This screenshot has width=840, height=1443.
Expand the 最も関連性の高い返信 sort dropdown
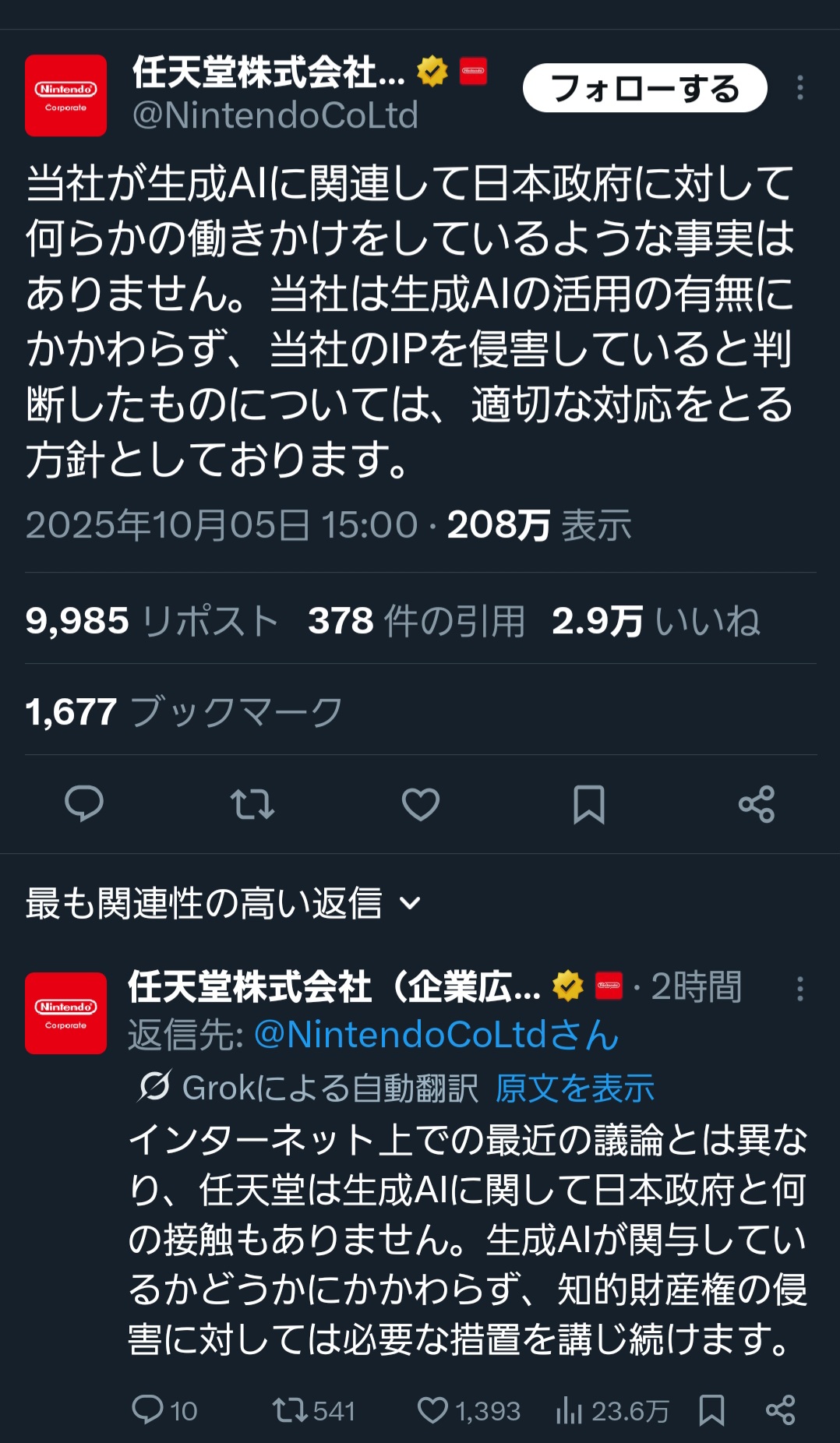(223, 903)
